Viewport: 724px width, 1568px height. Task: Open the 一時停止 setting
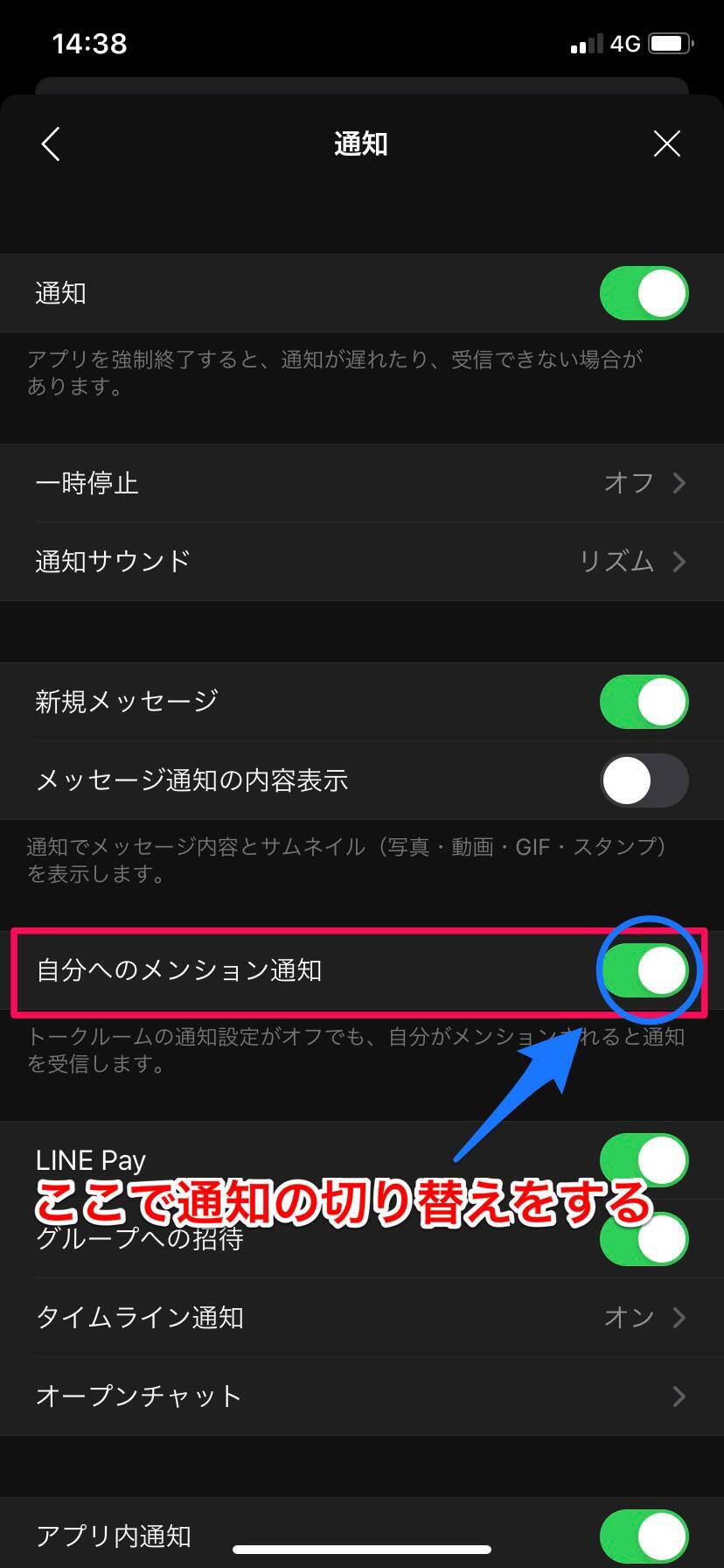(361, 483)
